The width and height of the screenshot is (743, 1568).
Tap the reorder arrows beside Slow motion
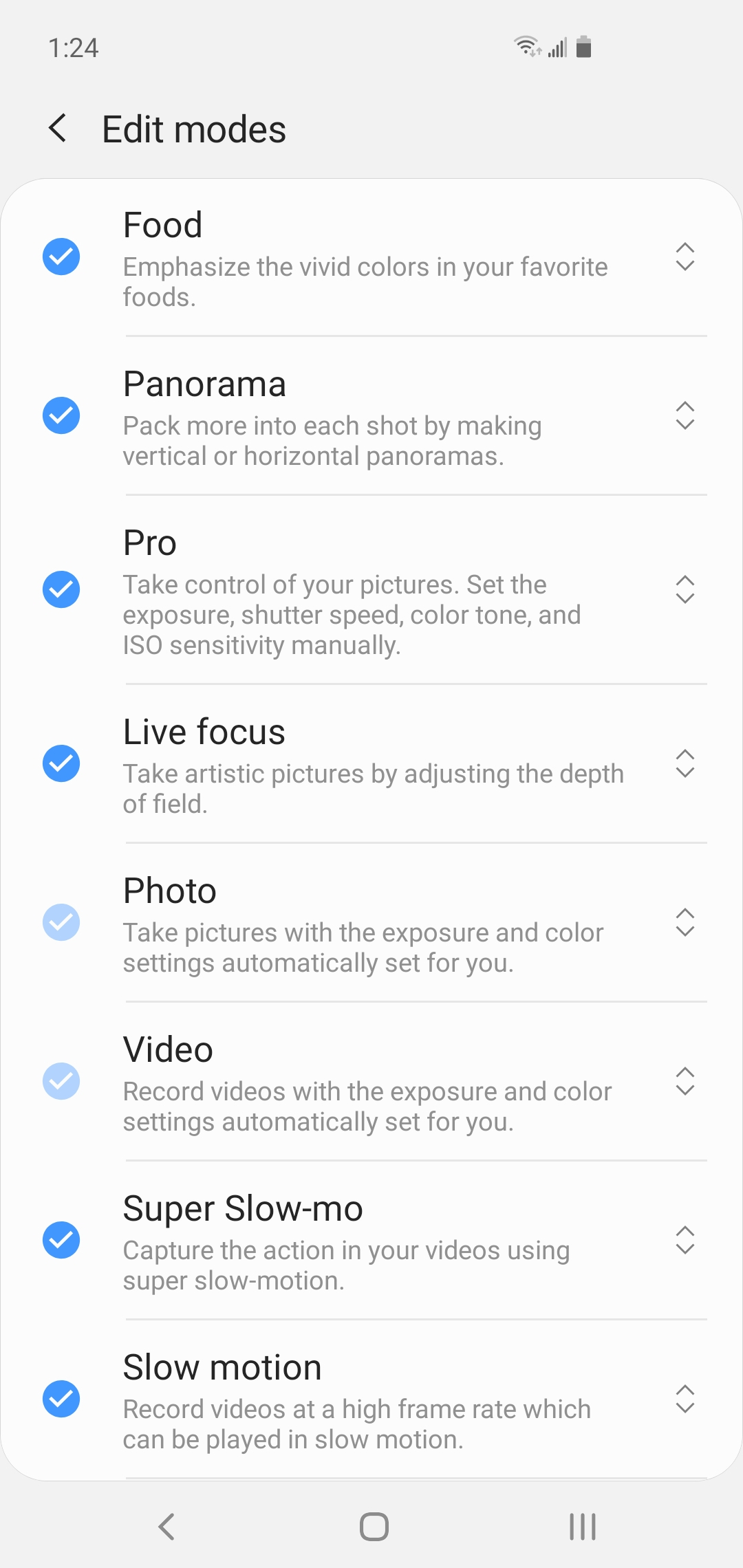pyautogui.click(x=685, y=1400)
